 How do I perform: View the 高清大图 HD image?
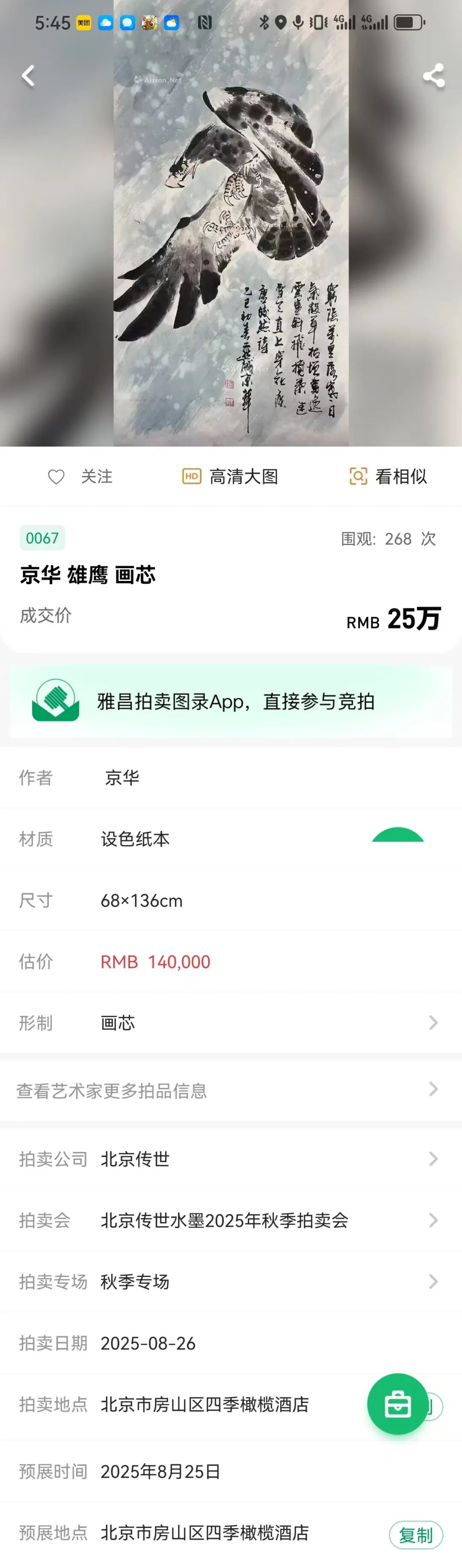coord(231,477)
